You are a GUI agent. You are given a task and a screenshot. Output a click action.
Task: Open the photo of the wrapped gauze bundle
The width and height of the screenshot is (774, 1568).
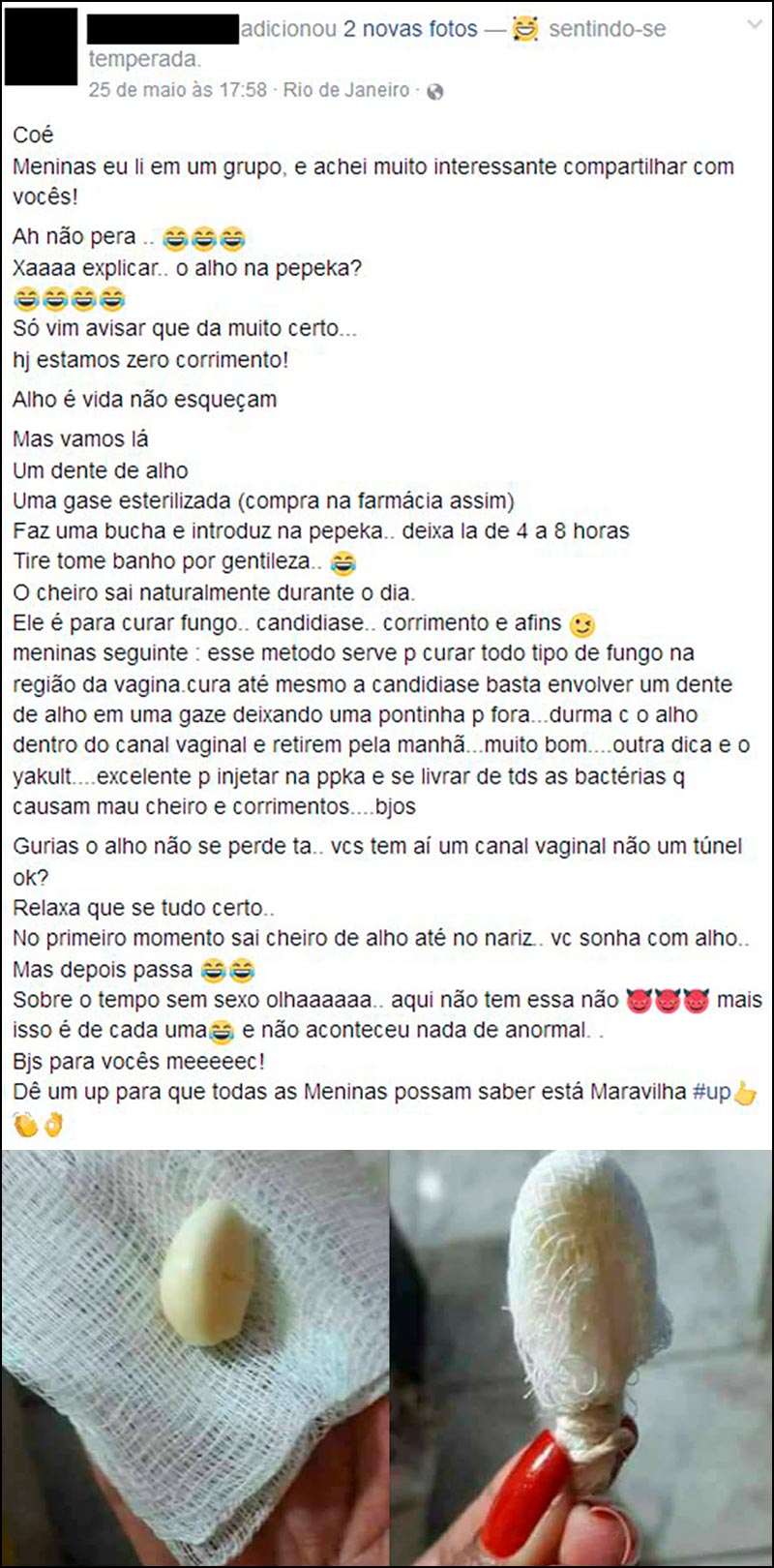(580, 1355)
